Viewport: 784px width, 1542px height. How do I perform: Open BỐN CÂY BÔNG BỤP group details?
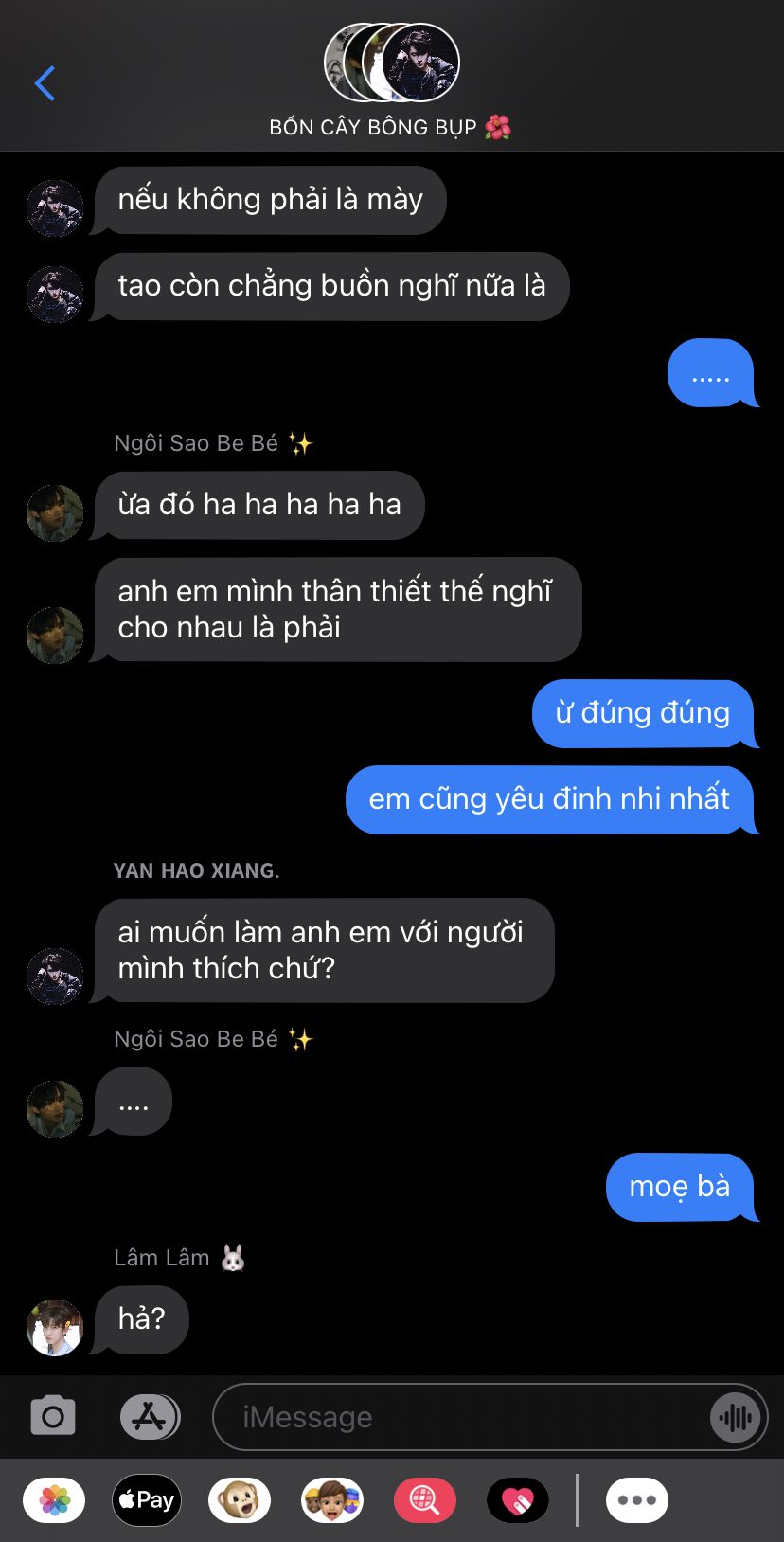(391, 81)
